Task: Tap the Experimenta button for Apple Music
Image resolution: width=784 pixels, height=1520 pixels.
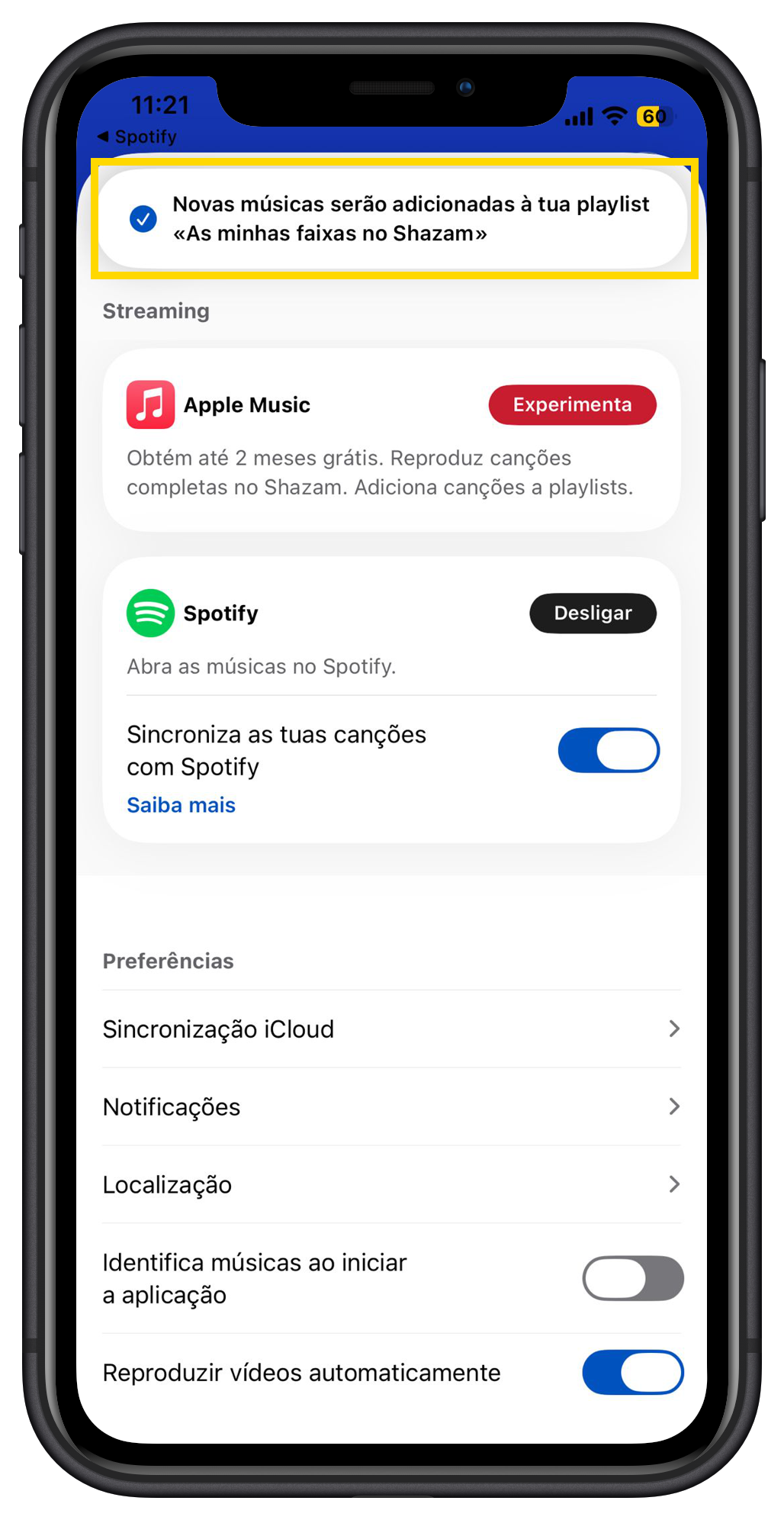Action: pyautogui.click(x=572, y=404)
